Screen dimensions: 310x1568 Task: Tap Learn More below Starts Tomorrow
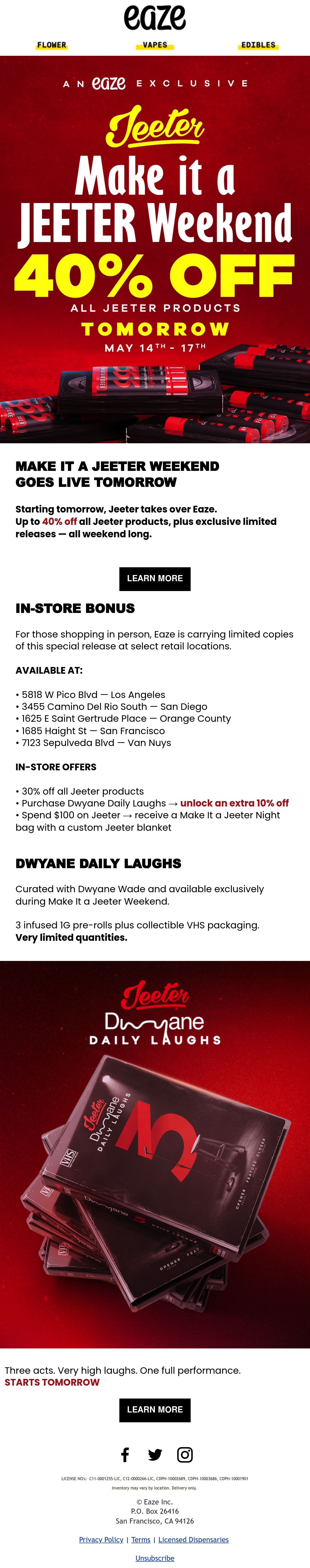coord(155,1410)
